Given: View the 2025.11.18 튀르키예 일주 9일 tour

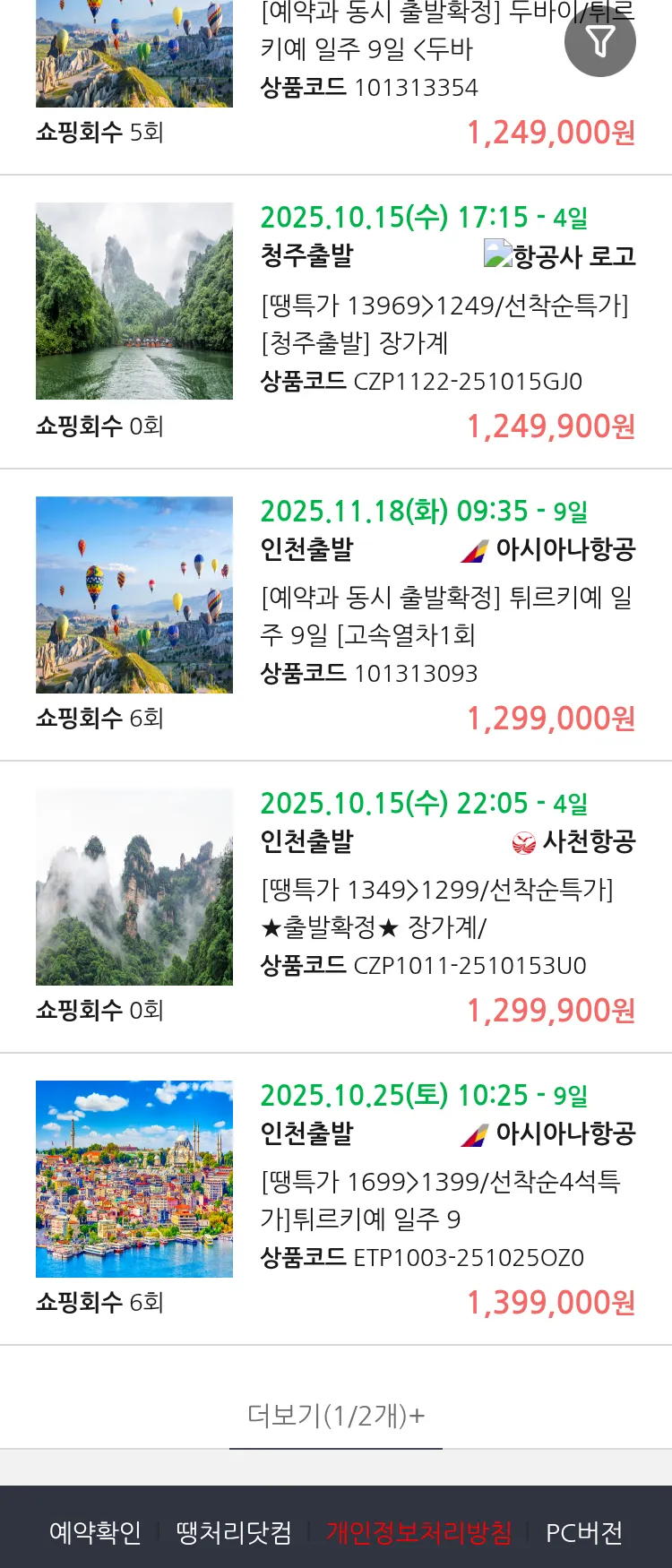Looking at the screenshot, I should 445,616.
